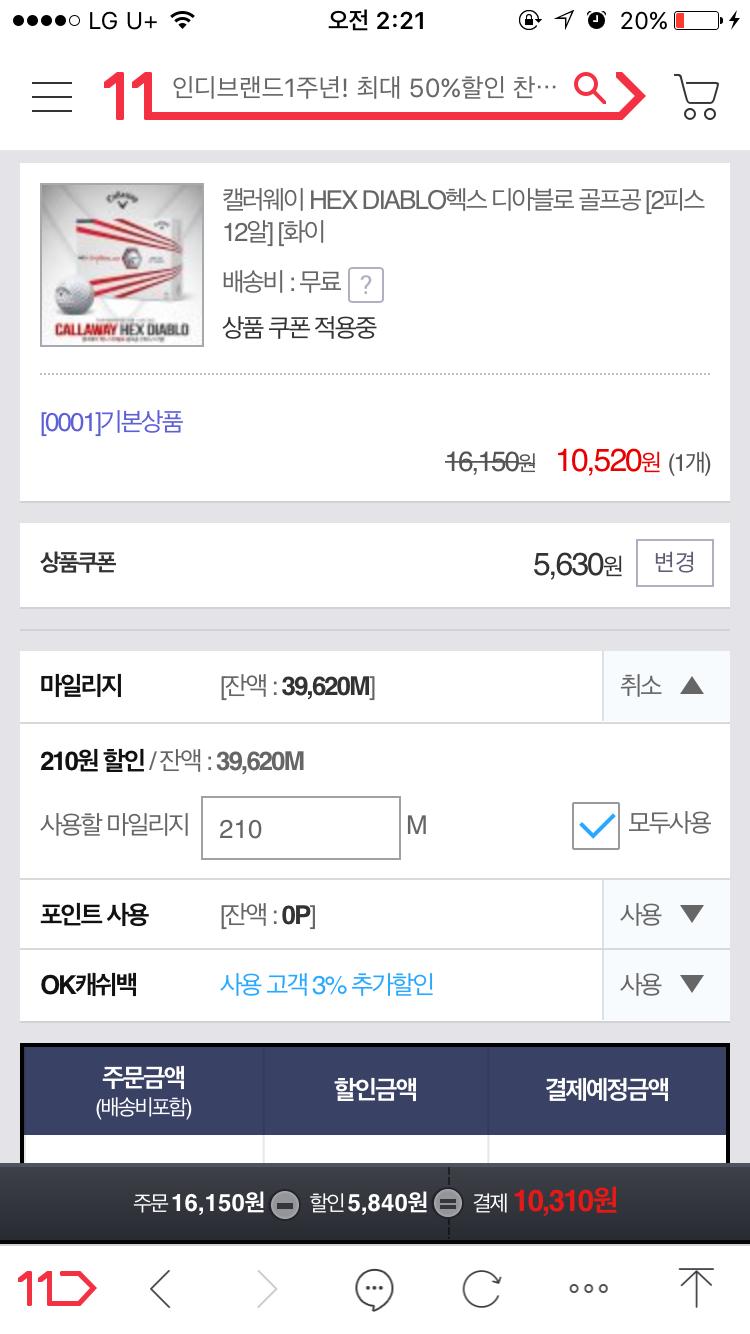Go back to previous page

coord(161,1288)
